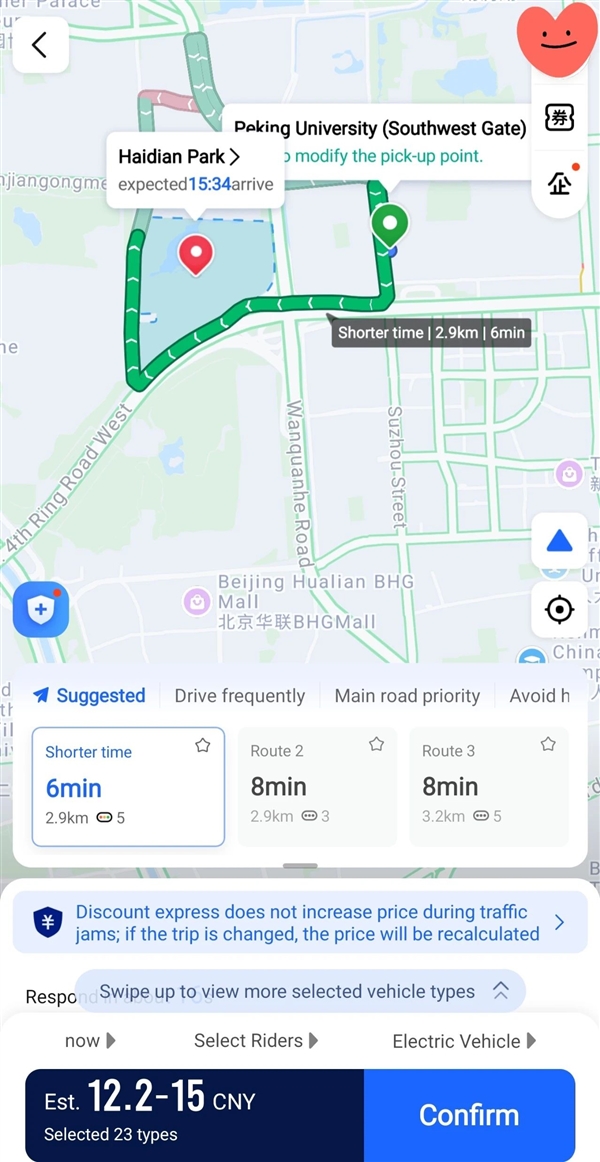Switch to the Main road priority tab

pyautogui.click(x=407, y=696)
